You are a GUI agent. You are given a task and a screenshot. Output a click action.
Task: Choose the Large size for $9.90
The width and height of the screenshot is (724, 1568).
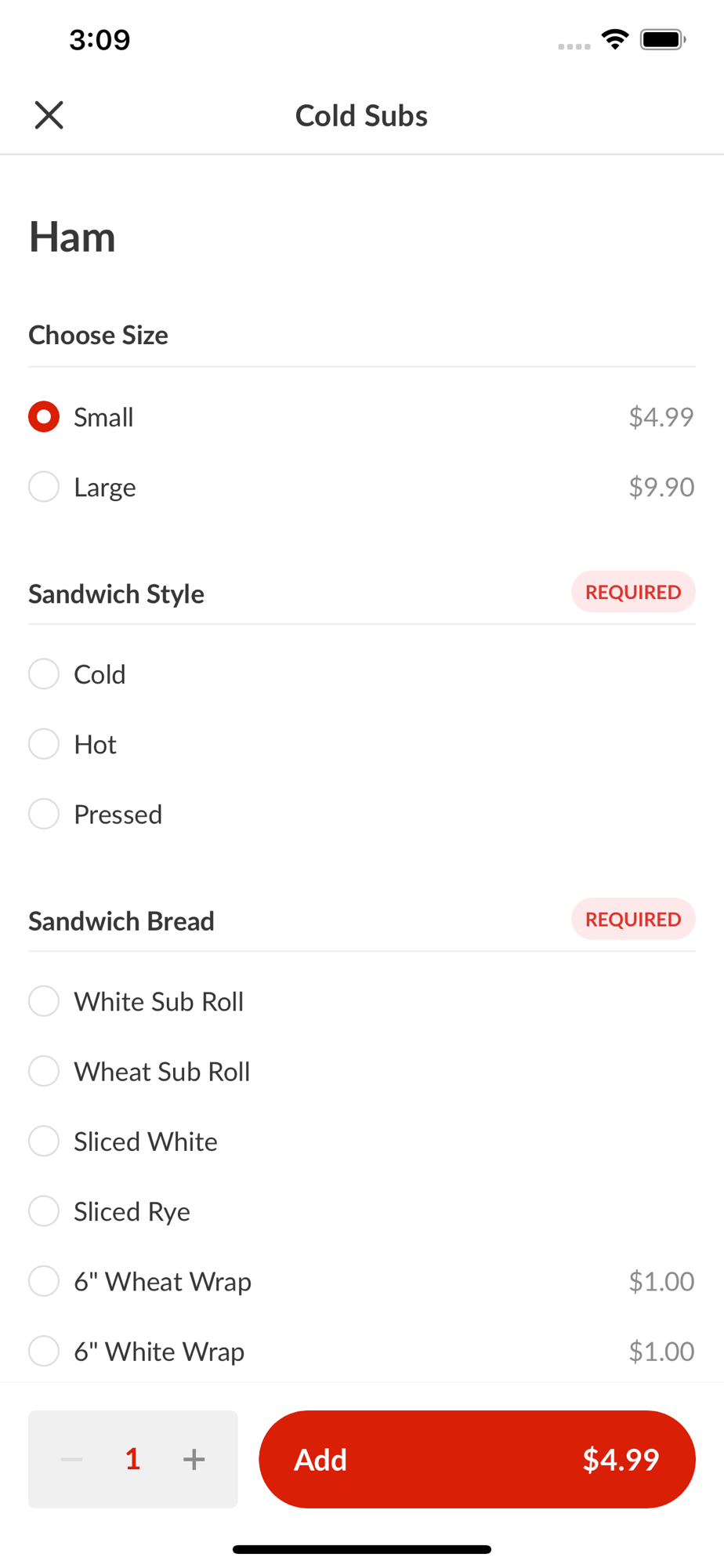tap(361, 487)
